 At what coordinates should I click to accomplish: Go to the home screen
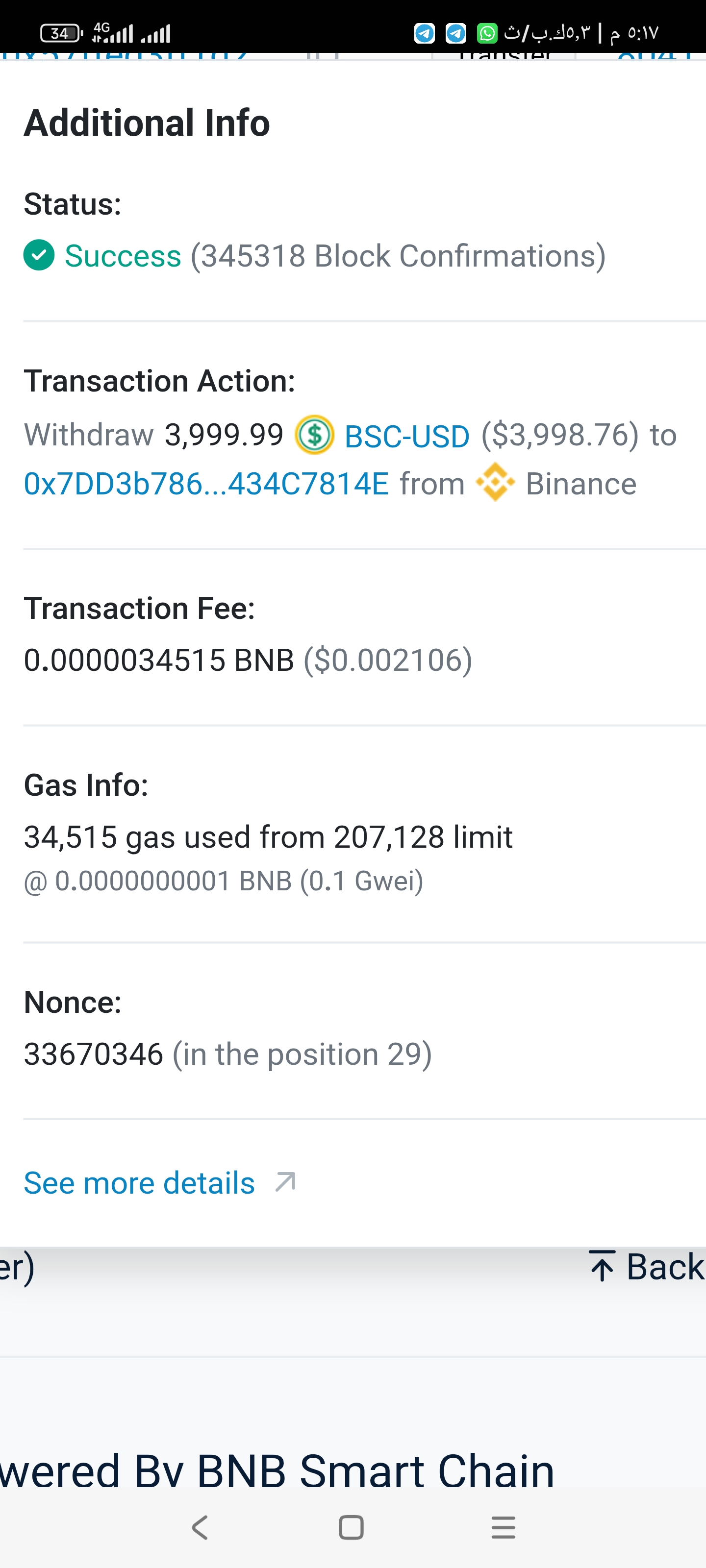click(351, 1527)
